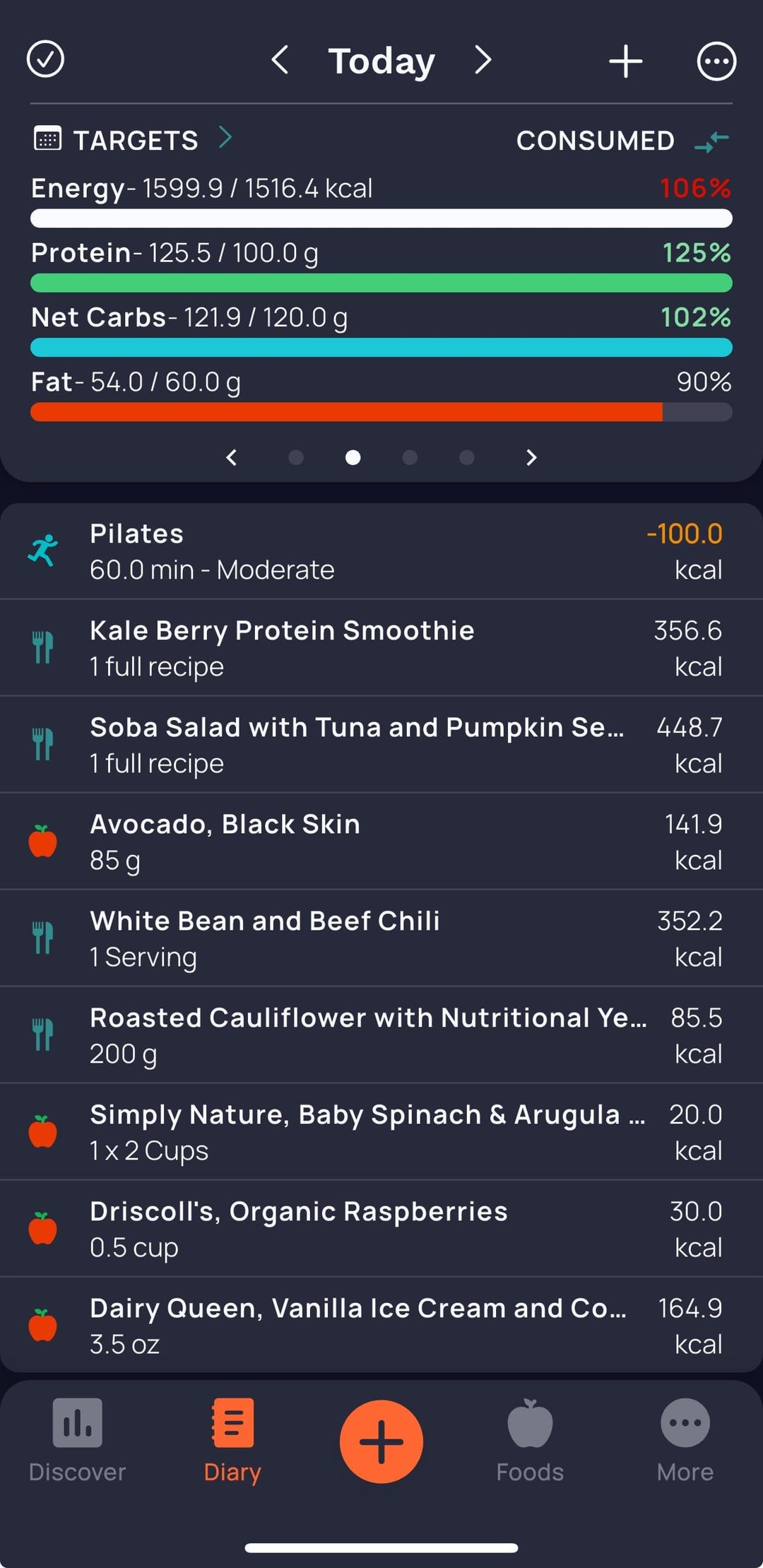Open the Roasted Cauliflower entry

(381, 1035)
